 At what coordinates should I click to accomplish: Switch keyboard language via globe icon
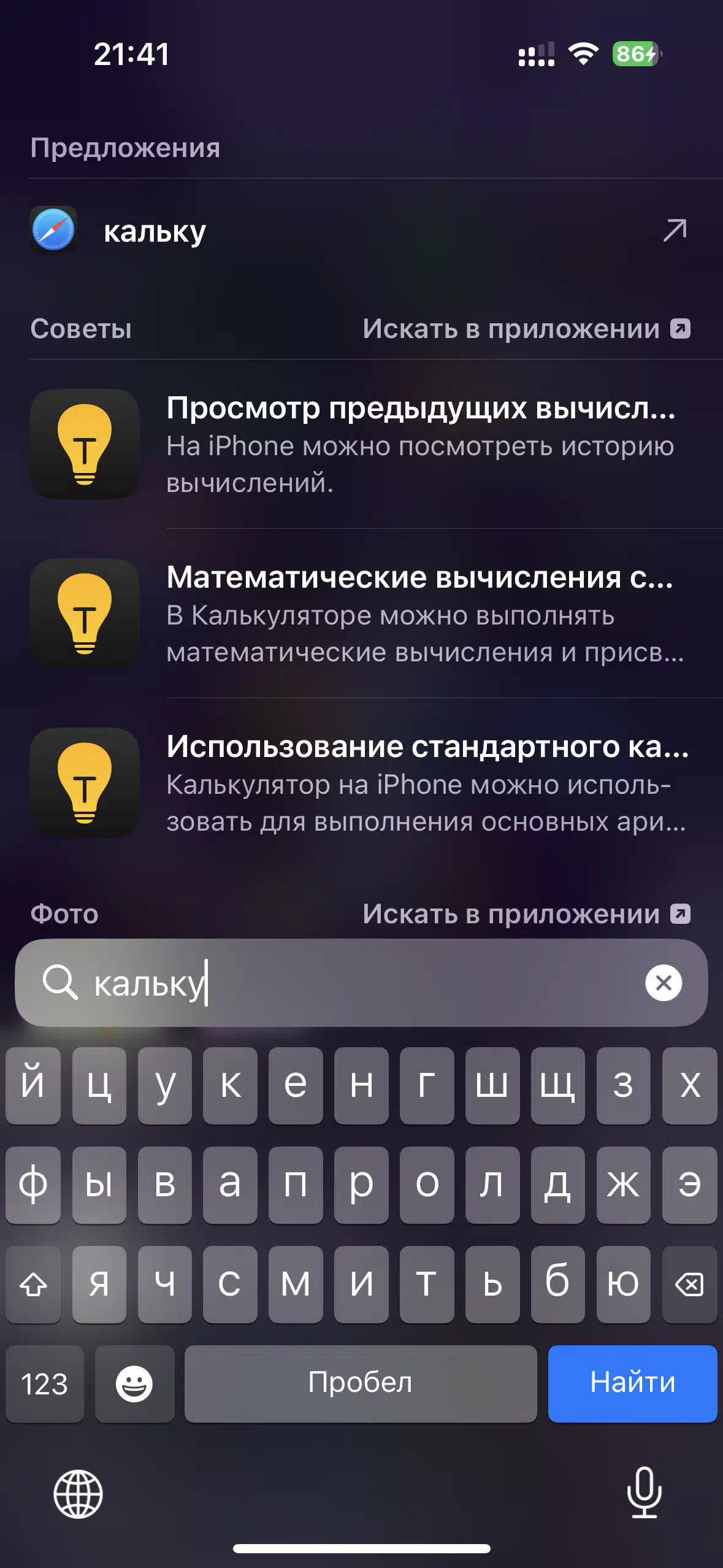78,1494
